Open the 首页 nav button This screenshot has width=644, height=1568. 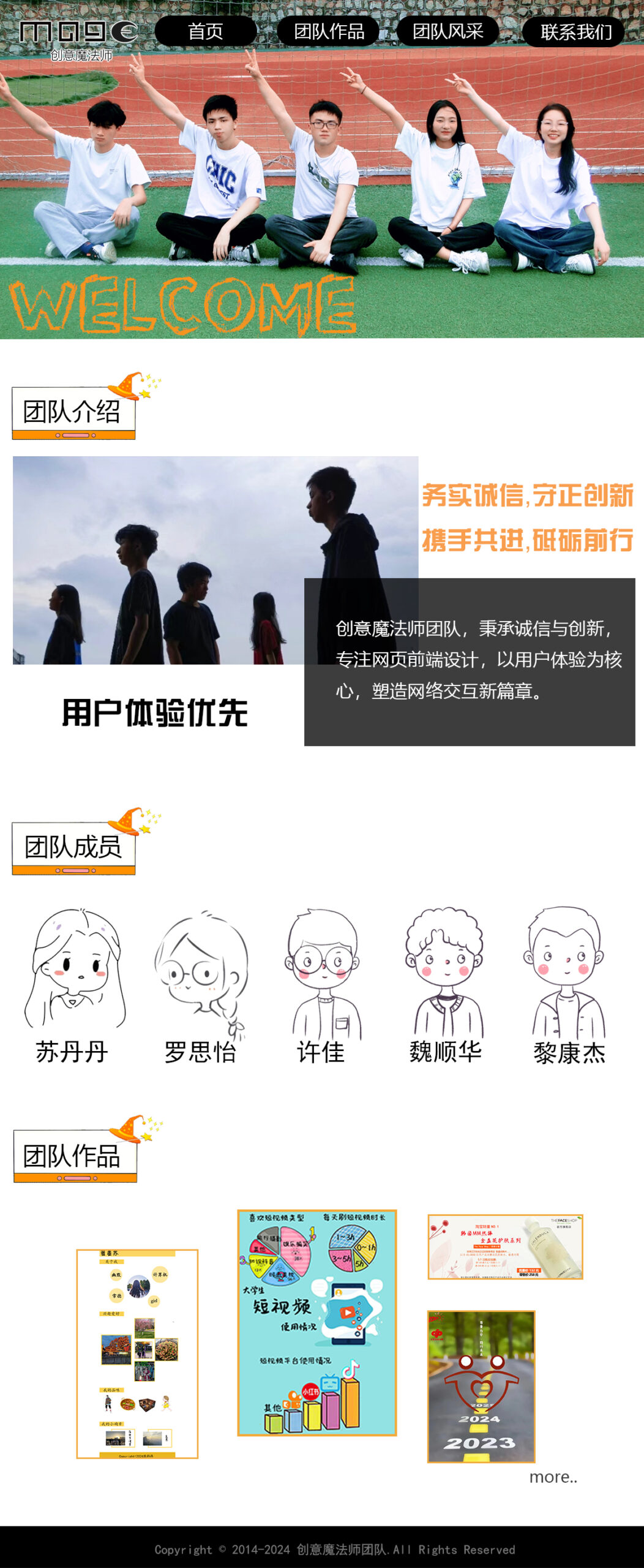[x=206, y=31]
